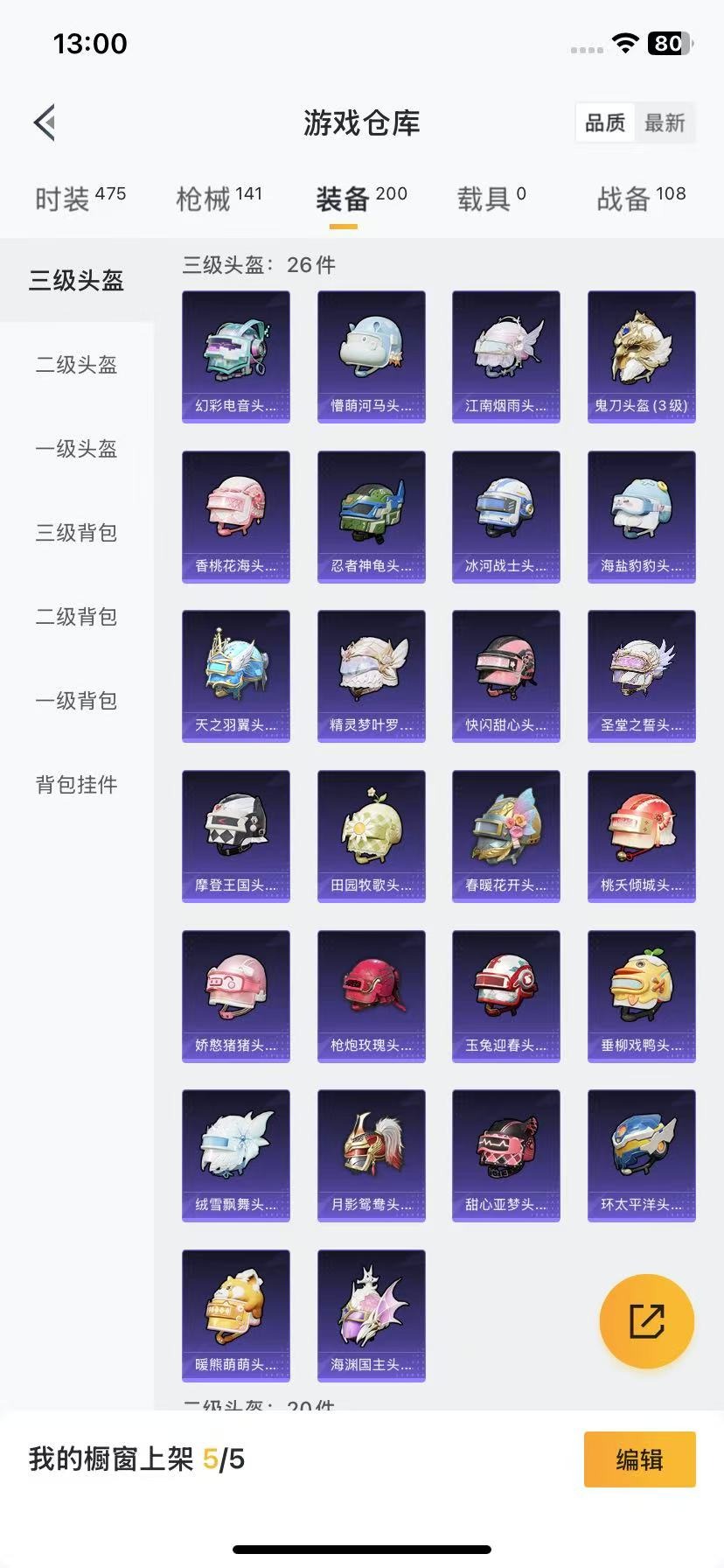Go back using the top-left arrow
This screenshot has width=724, height=1568.
pos(45,122)
